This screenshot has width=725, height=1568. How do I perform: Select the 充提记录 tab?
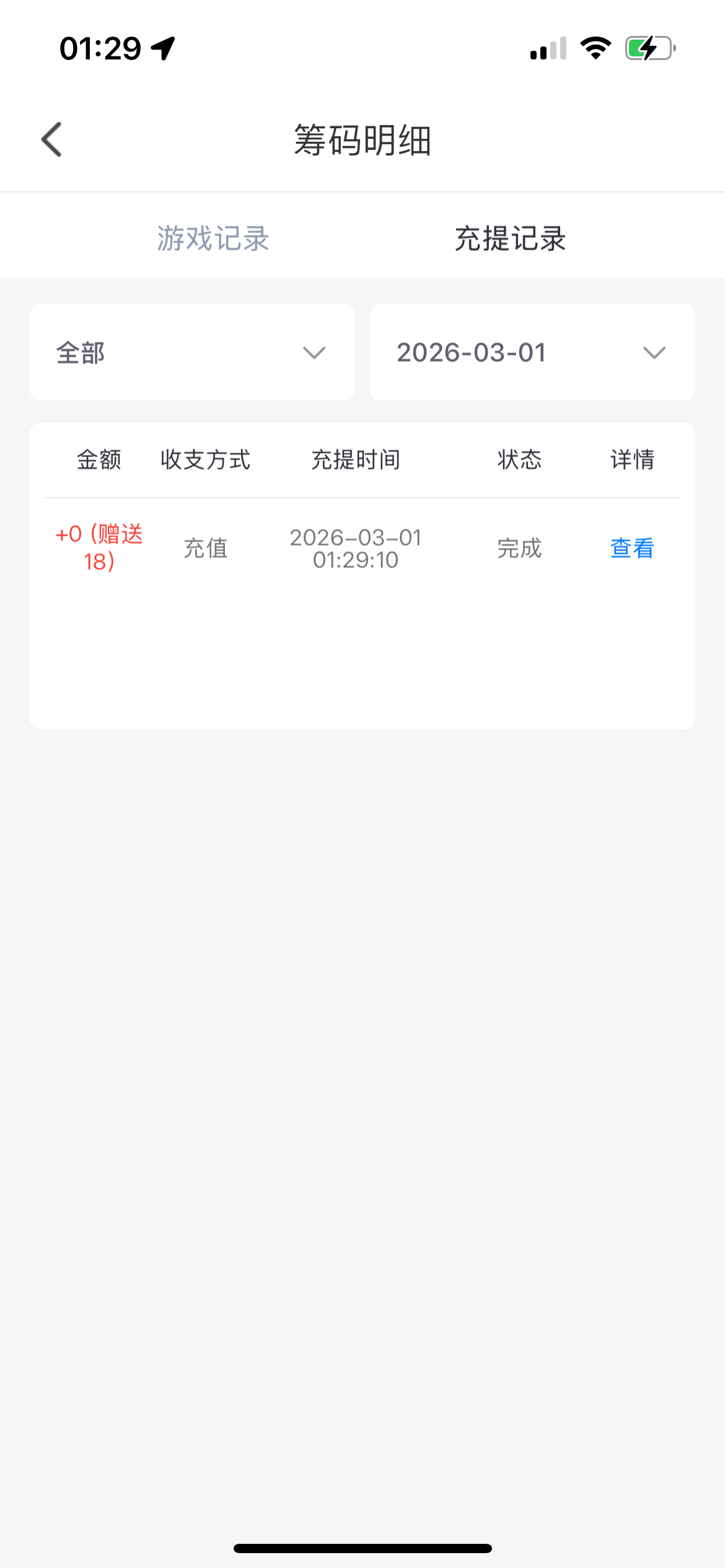(x=510, y=238)
